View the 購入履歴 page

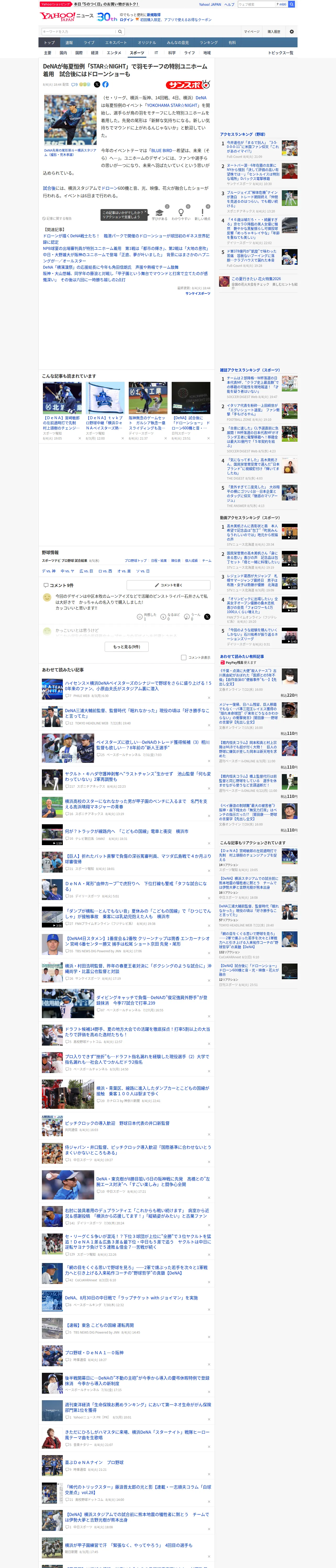(274, 32)
